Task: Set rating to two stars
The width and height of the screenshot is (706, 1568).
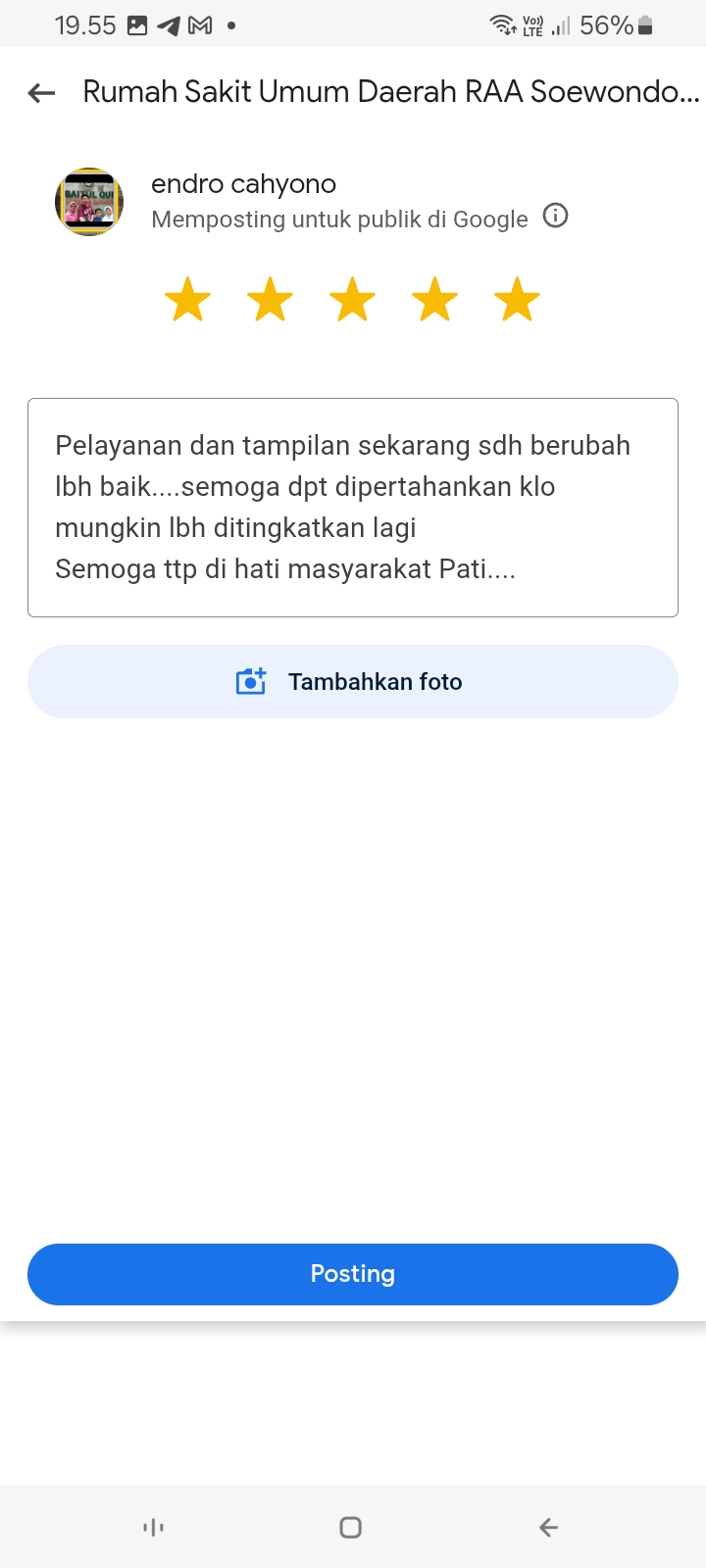Action: (x=270, y=300)
